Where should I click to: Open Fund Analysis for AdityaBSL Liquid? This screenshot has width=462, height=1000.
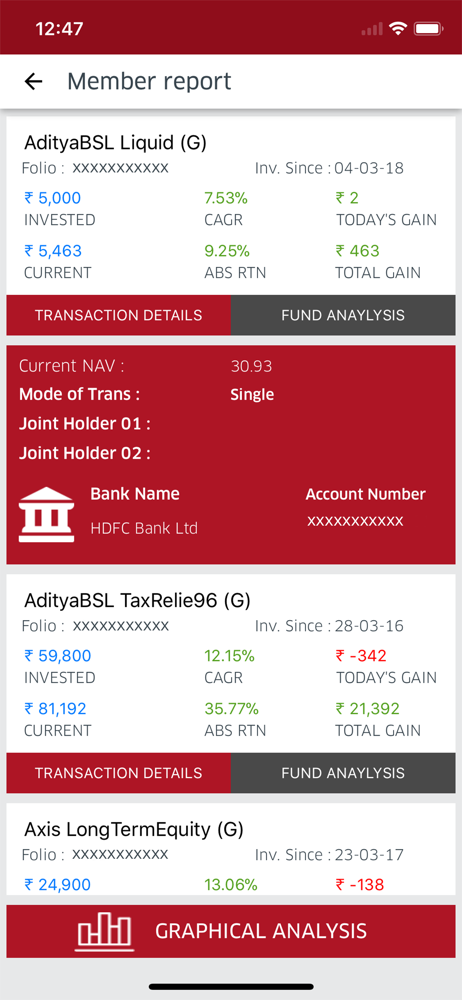343,314
